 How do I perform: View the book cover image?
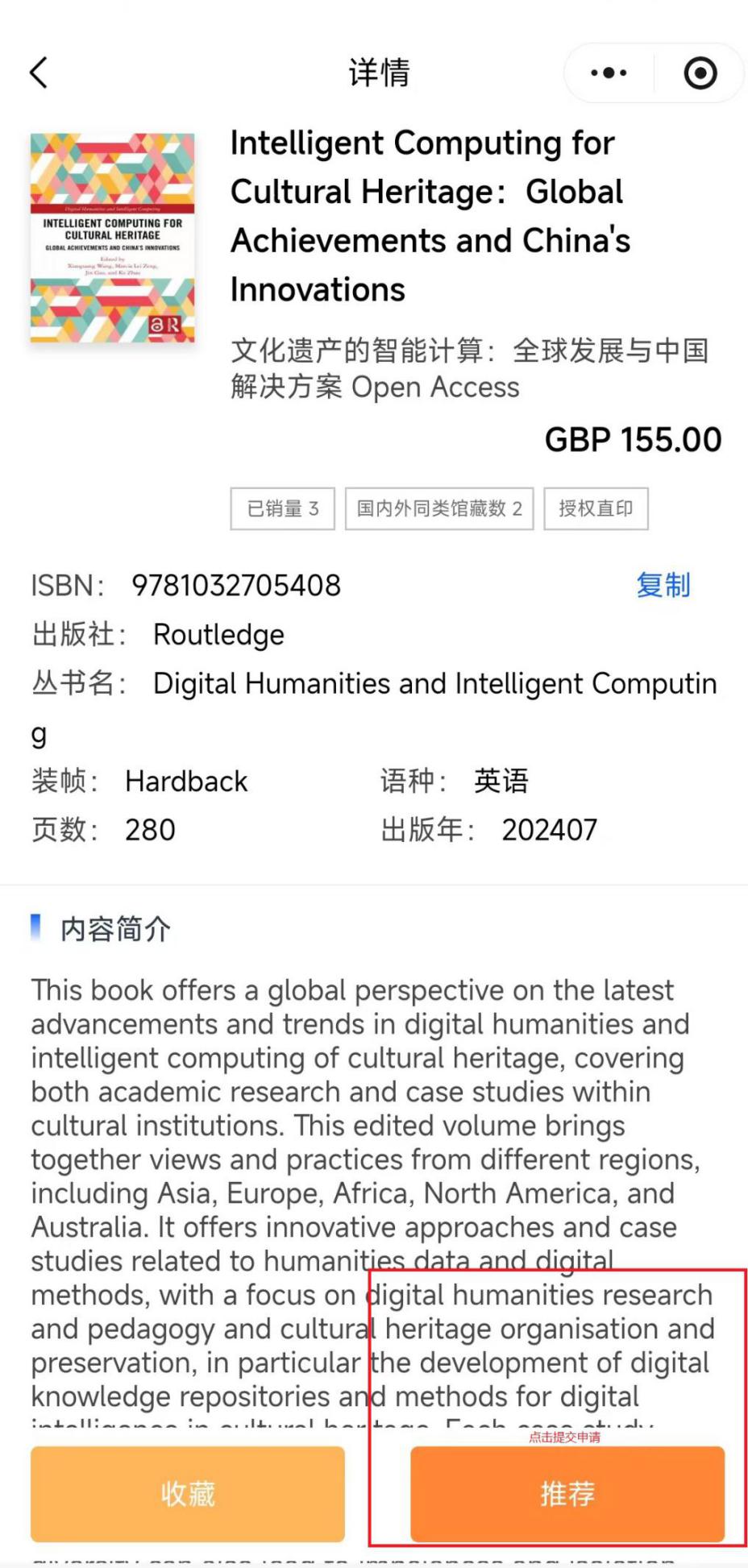[113, 239]
